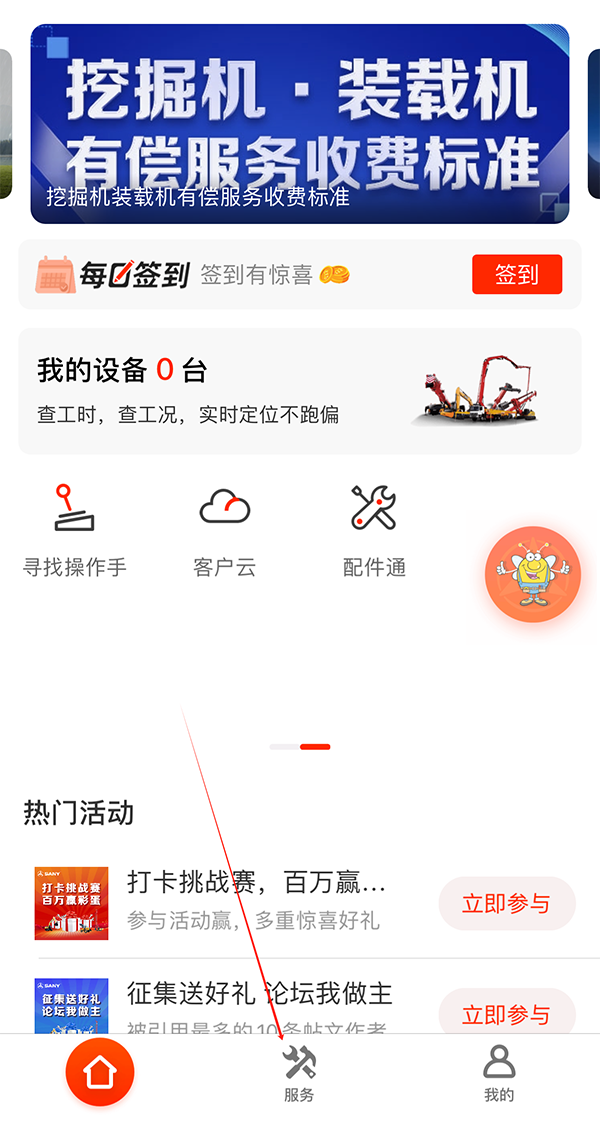This screenshot has height=1130, width=600.
Task: Switch to the 服务 tab
Action: tap(299, 1075)
